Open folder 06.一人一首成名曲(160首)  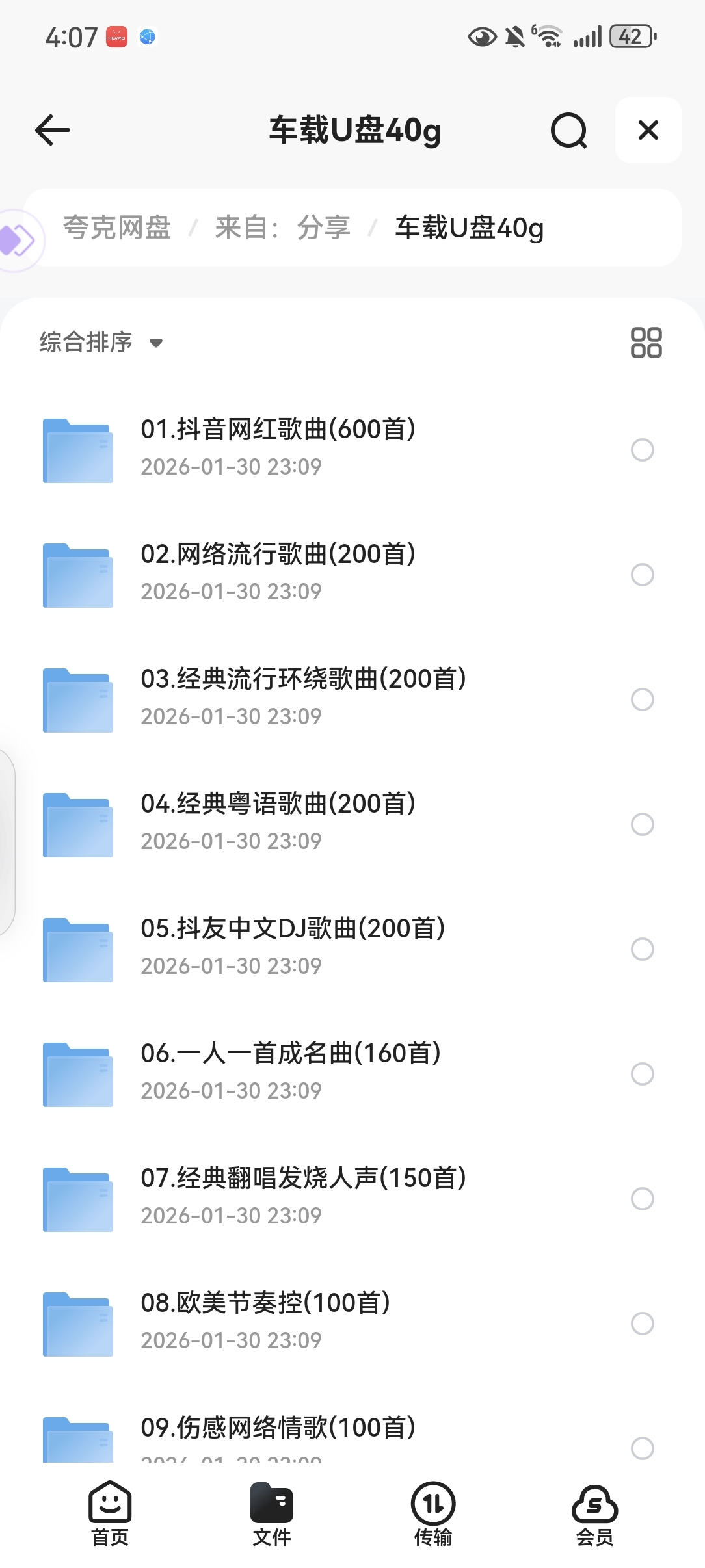click(291, 1054)
